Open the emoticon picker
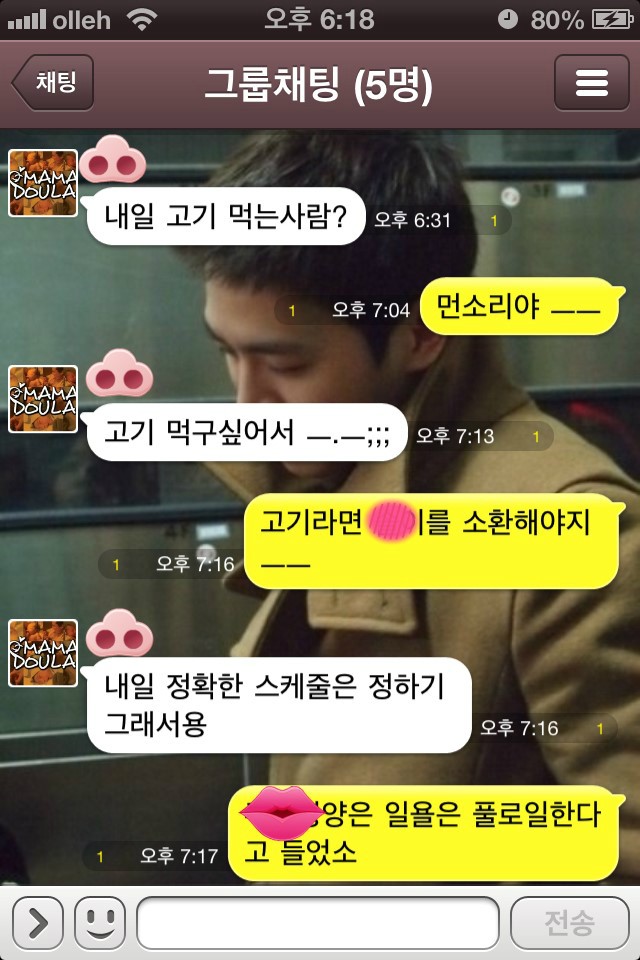This screenshot has width=640, height=960. coord(100,922)
